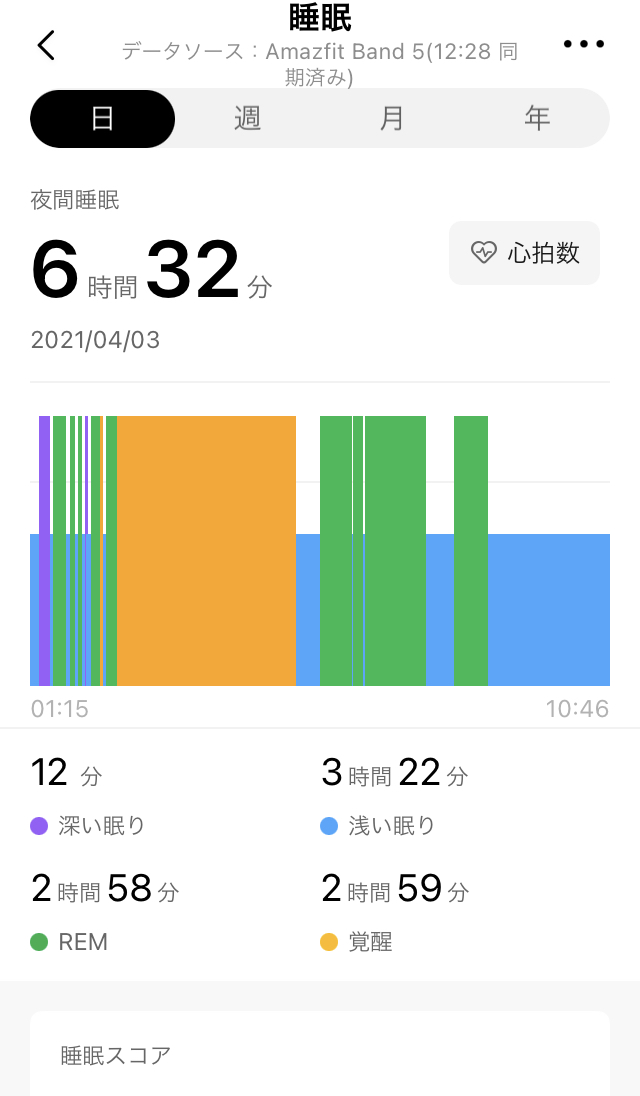640x1096 pixels.
Task: Show 心拍数 heart rate overlay
Action: click(x=524, y=253)
